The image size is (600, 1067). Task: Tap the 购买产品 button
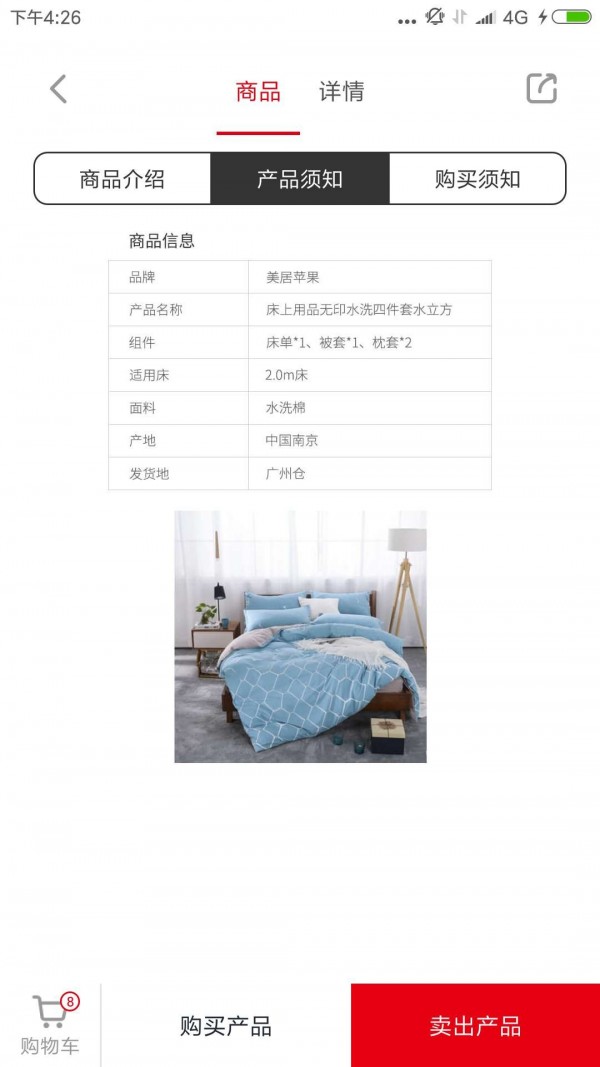coord(225,1026)
